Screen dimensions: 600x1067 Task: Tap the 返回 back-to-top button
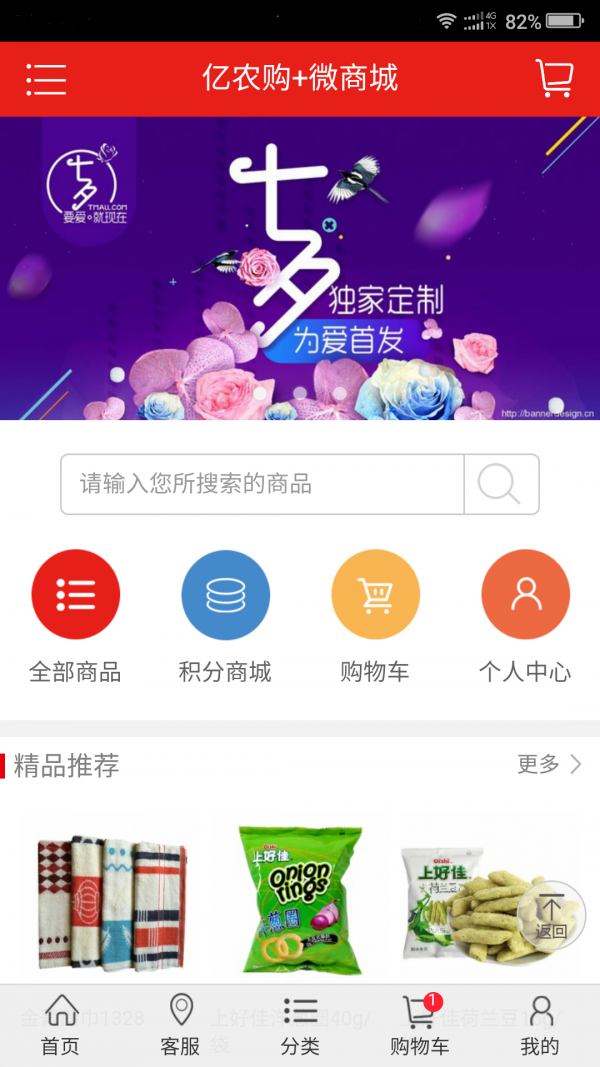551,914
